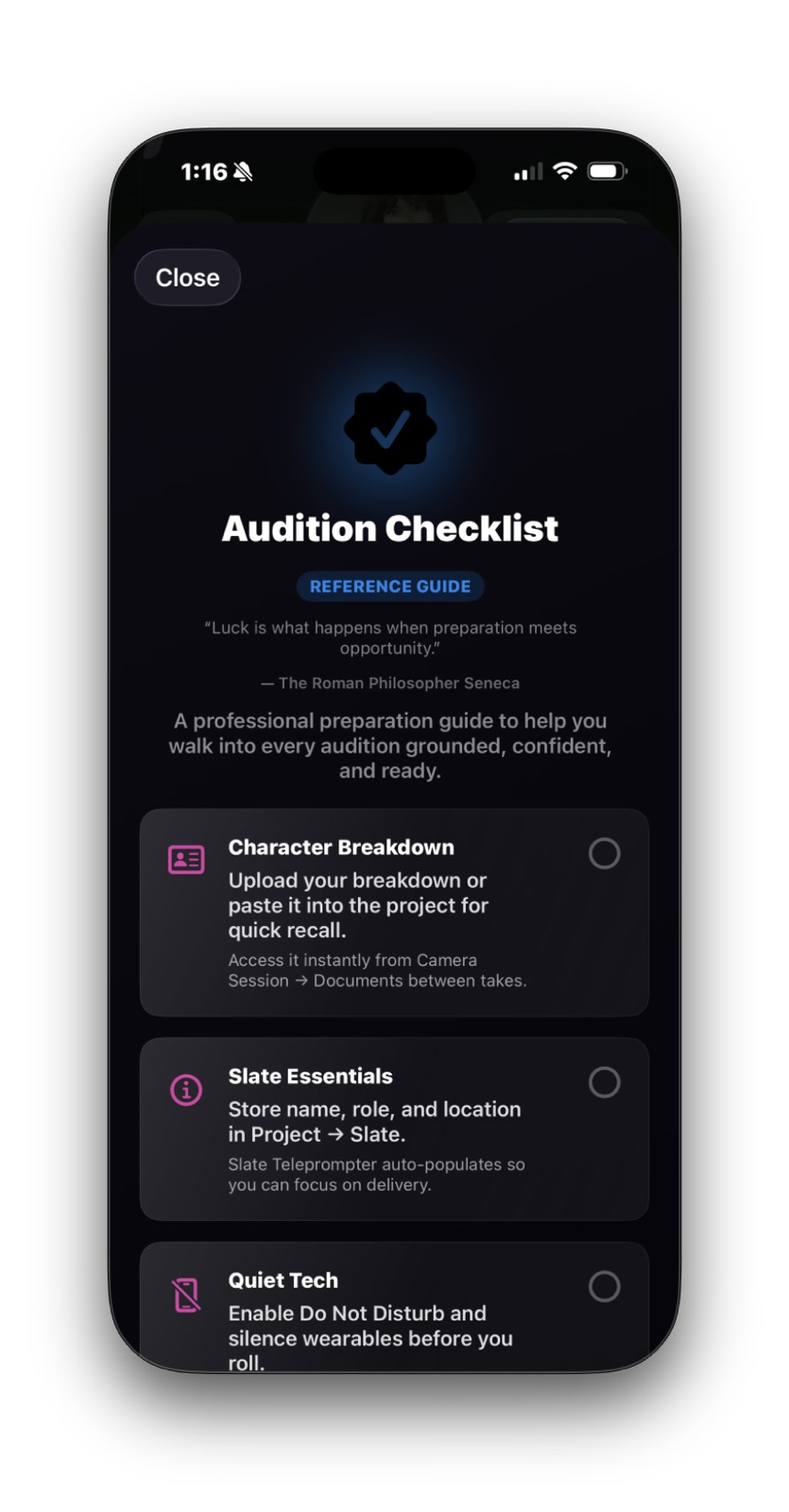Tap the REFERENCE GUIDE badge
This screenshot has height=1512, width=789.
point(390,586)
